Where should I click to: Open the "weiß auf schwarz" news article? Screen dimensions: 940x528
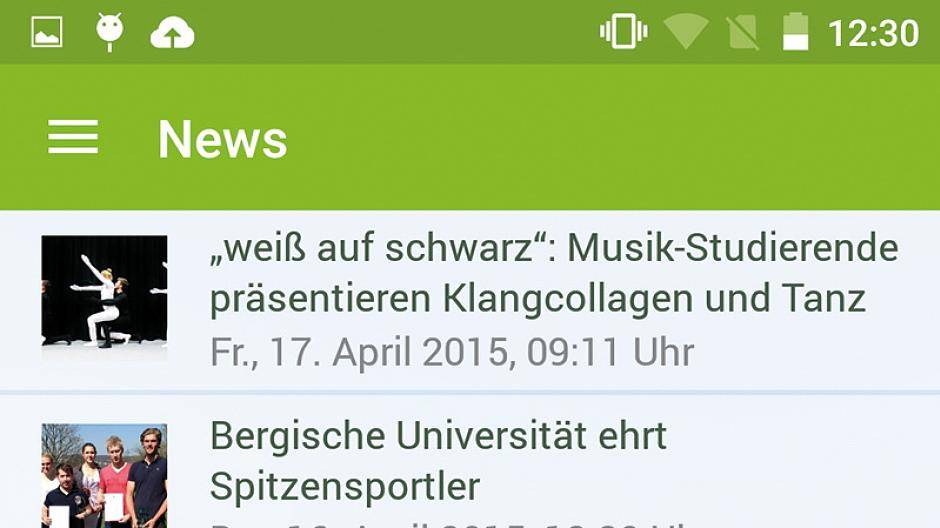553,273
